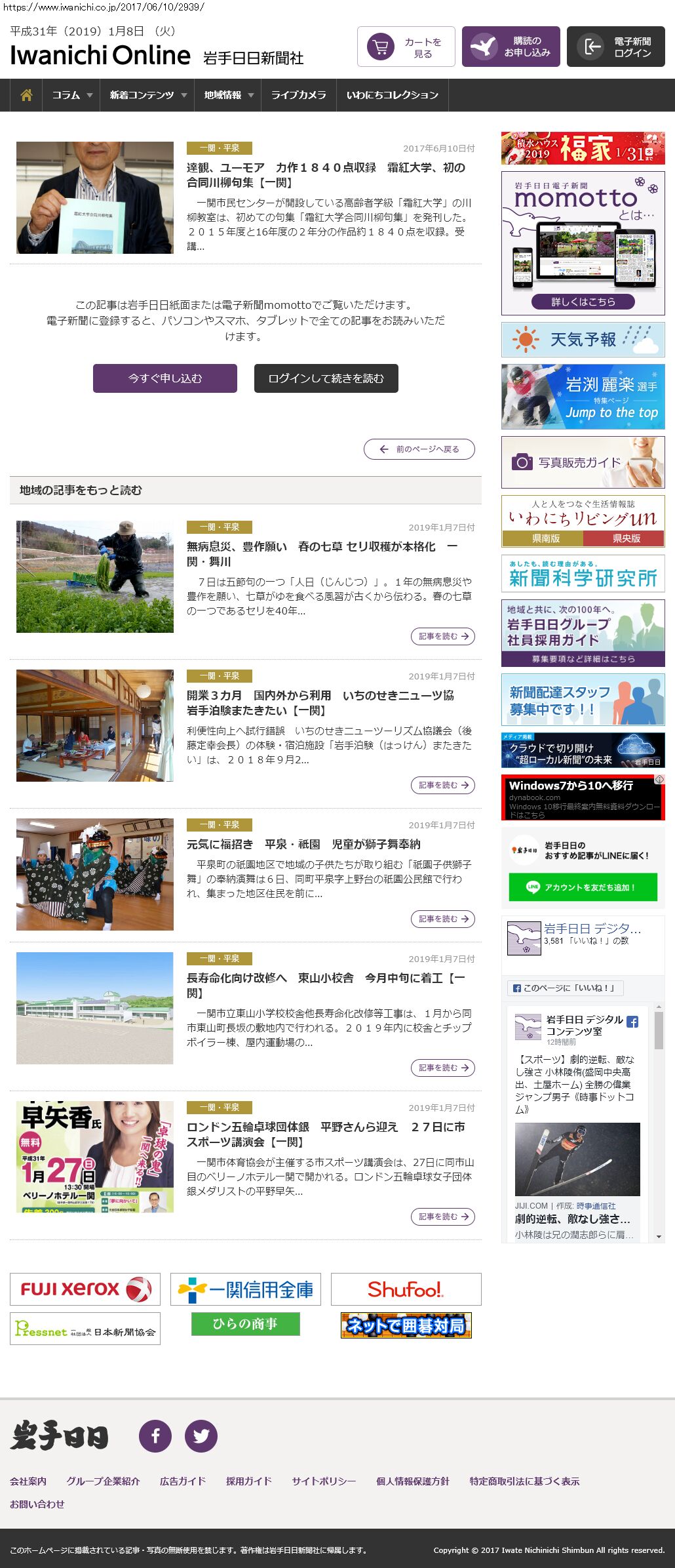Open the home icon in navigation bar
The height and width of the screenshot is (1568, 675).
click(26, 95)
